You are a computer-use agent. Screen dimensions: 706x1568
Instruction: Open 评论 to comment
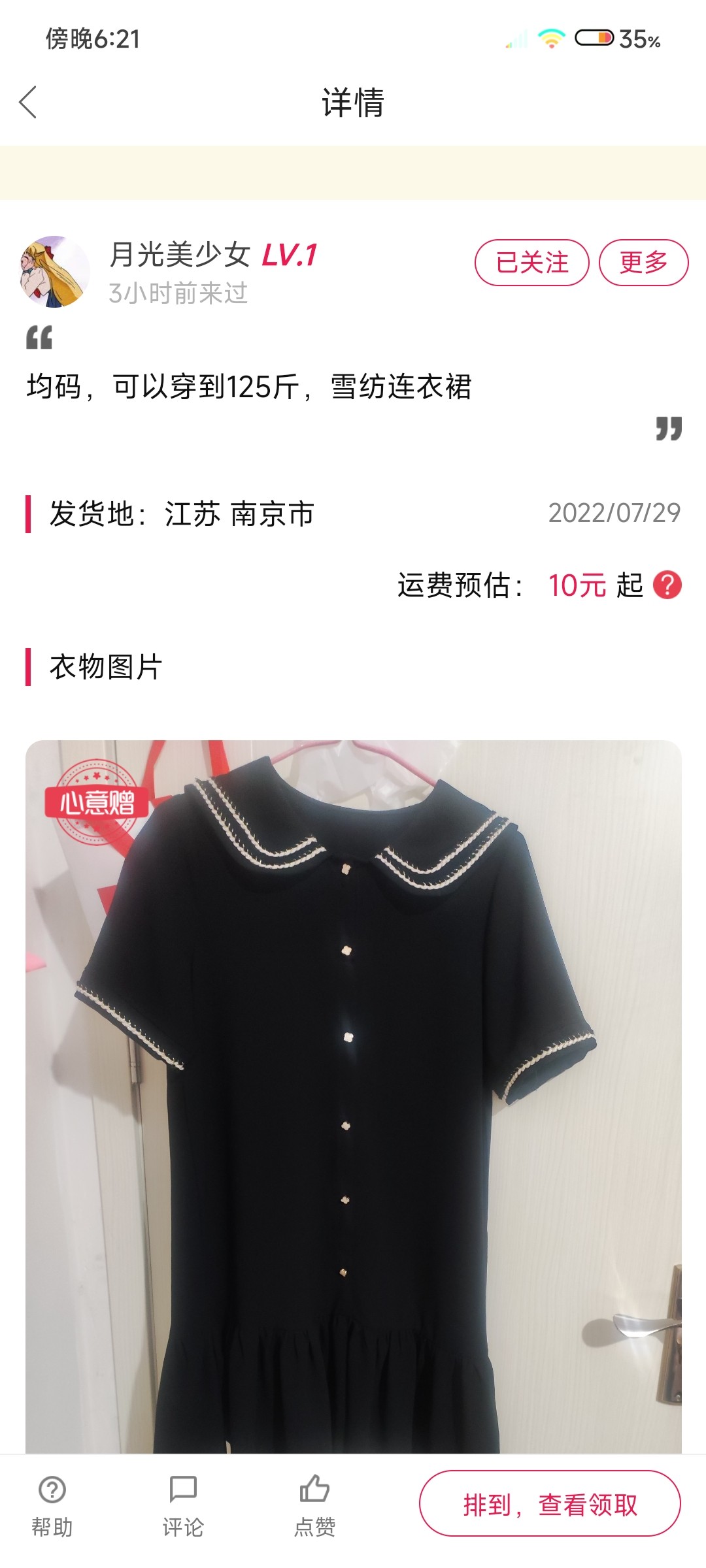[x=183, y=1503]
